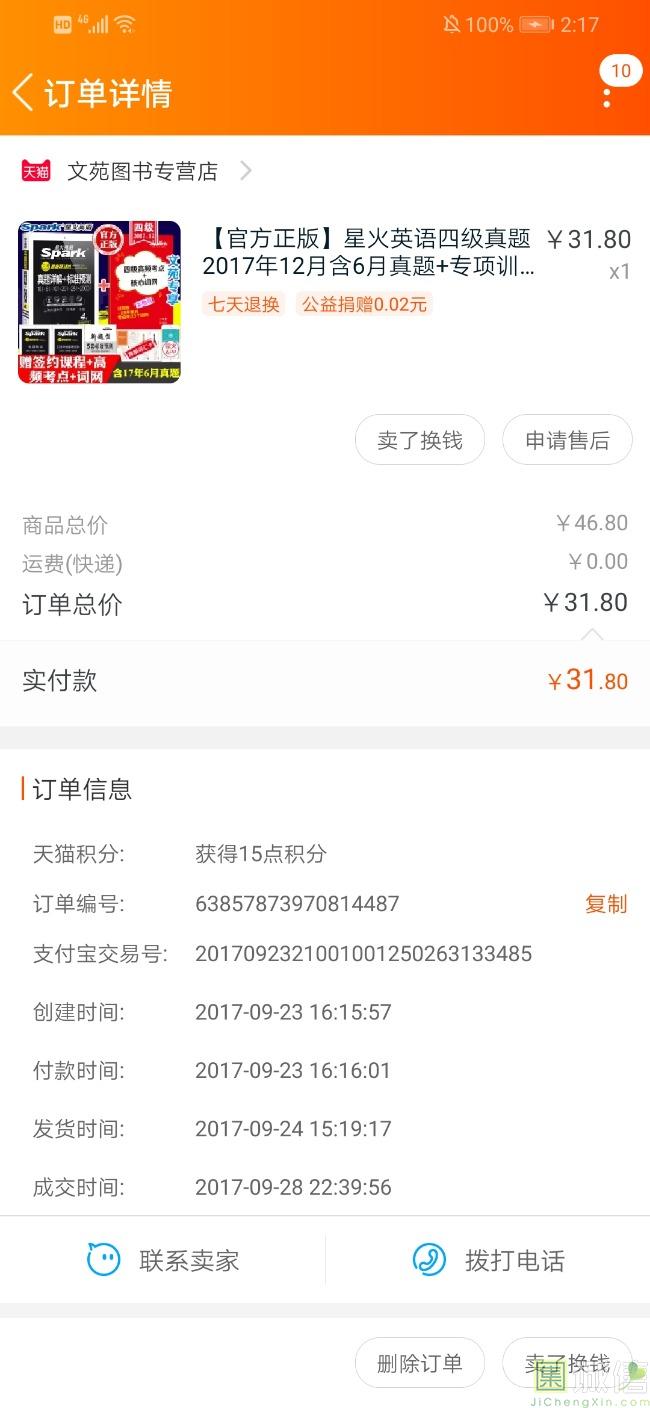
Task: Copy the order number with 复制
Action: tap(605, 904)
